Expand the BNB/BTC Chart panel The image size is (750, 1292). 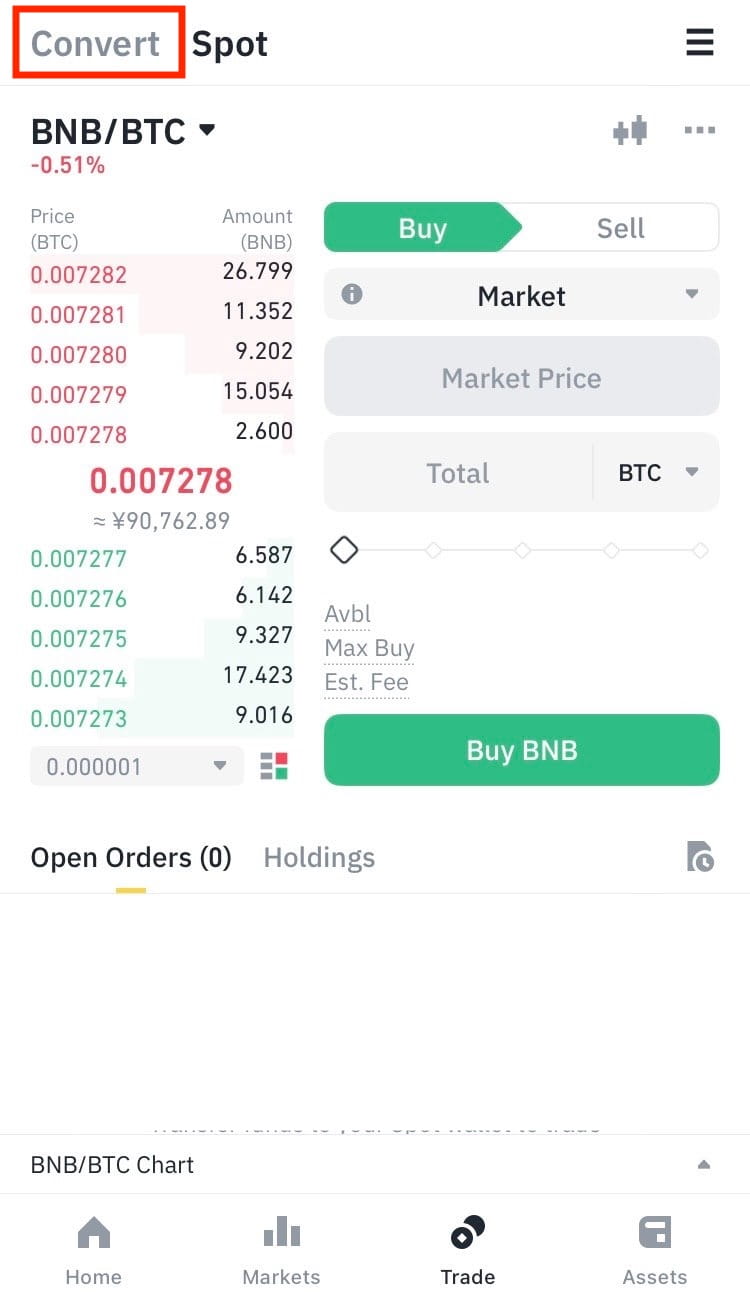click(704, 1165)
